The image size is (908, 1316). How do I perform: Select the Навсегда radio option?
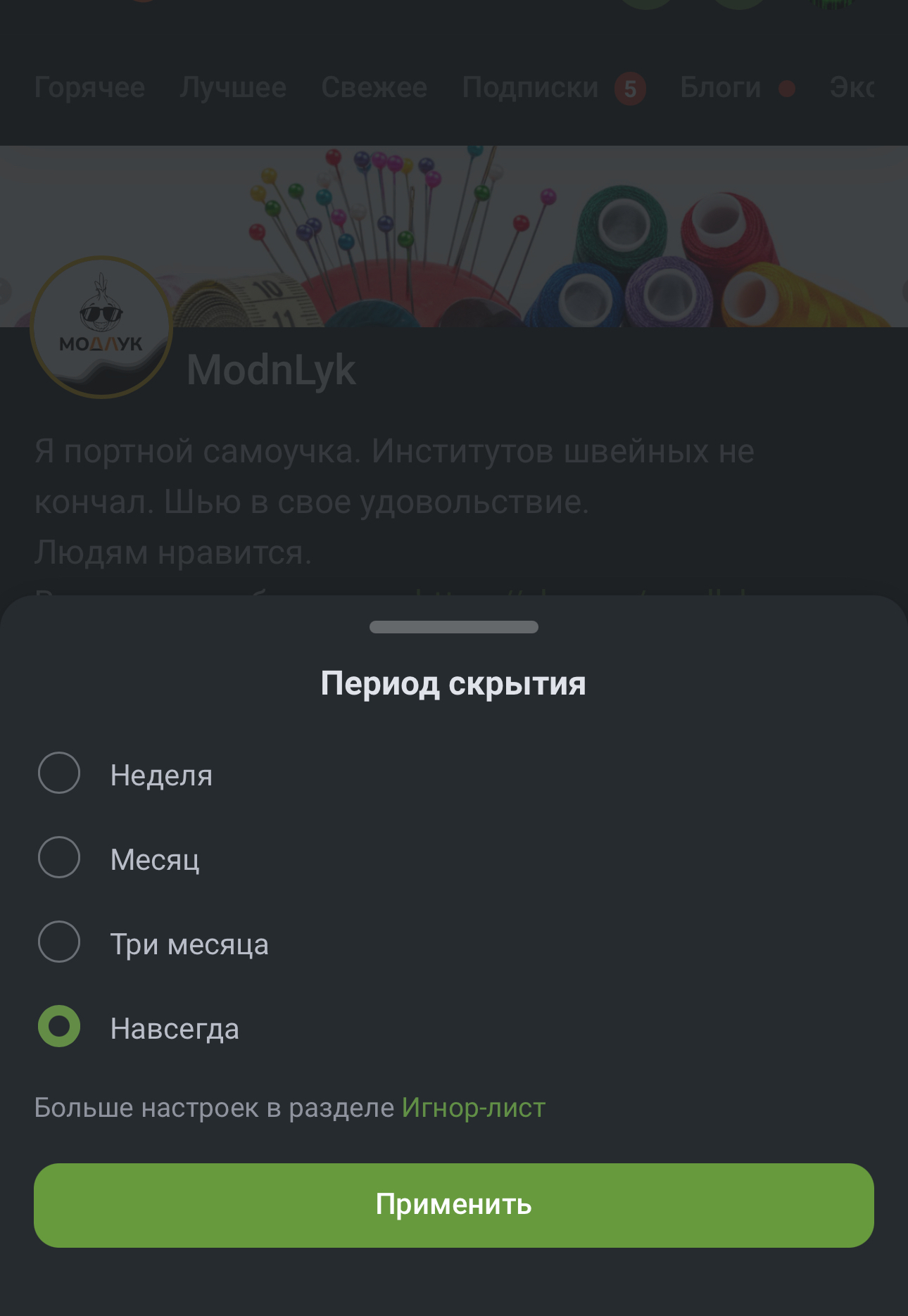[x=59, y=1027]
